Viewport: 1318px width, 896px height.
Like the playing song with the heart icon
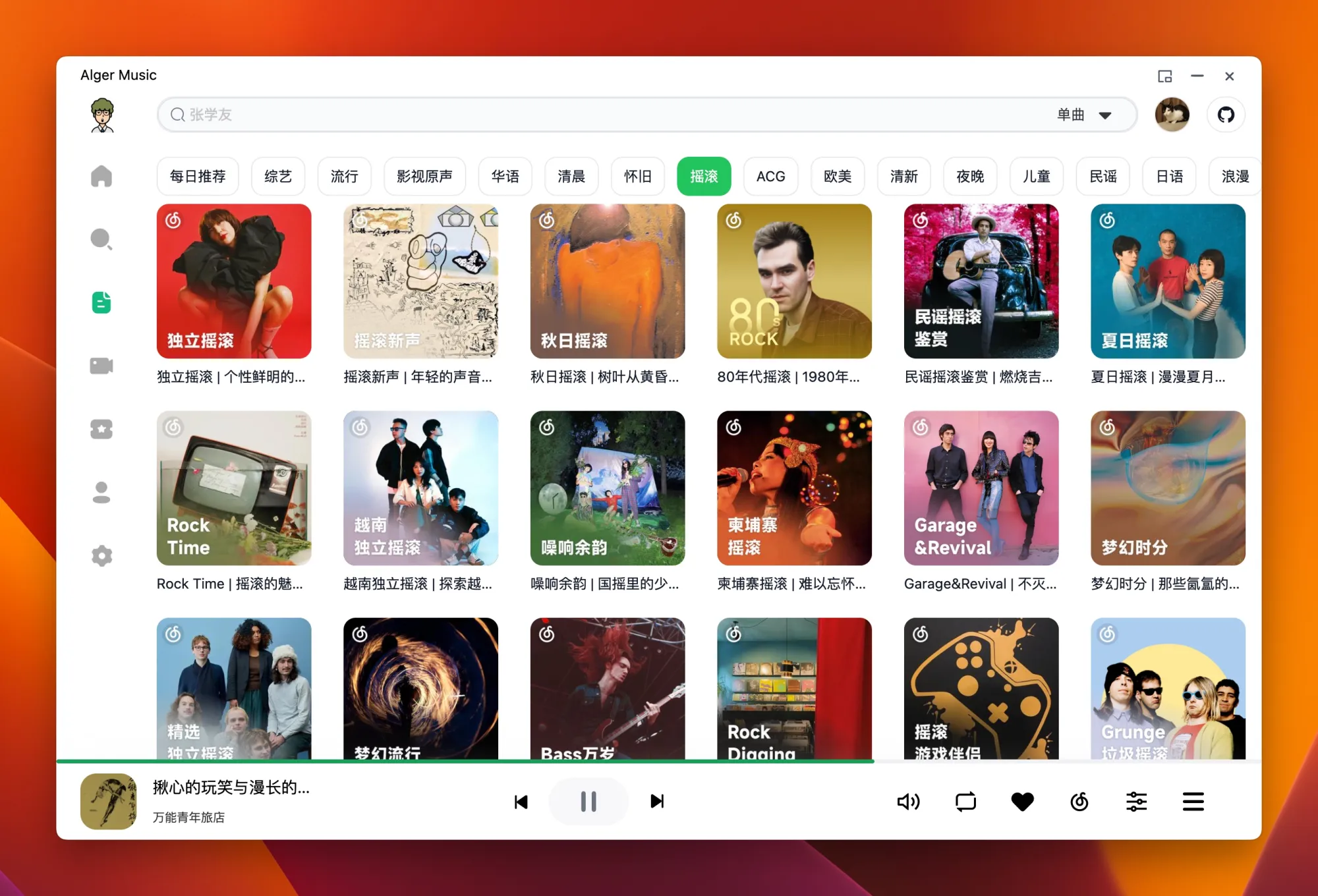pyautogui.click(x=1022, y=801)
